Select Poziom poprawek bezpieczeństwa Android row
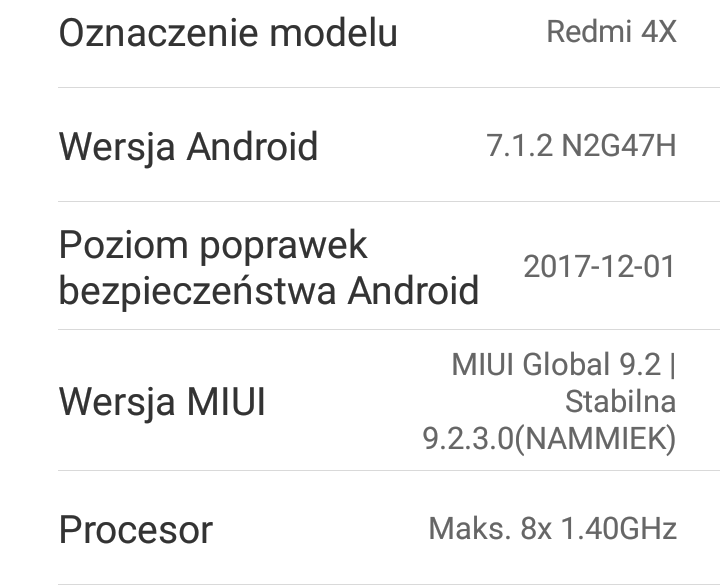Screen dimensions: 720x585 [360, 267]
